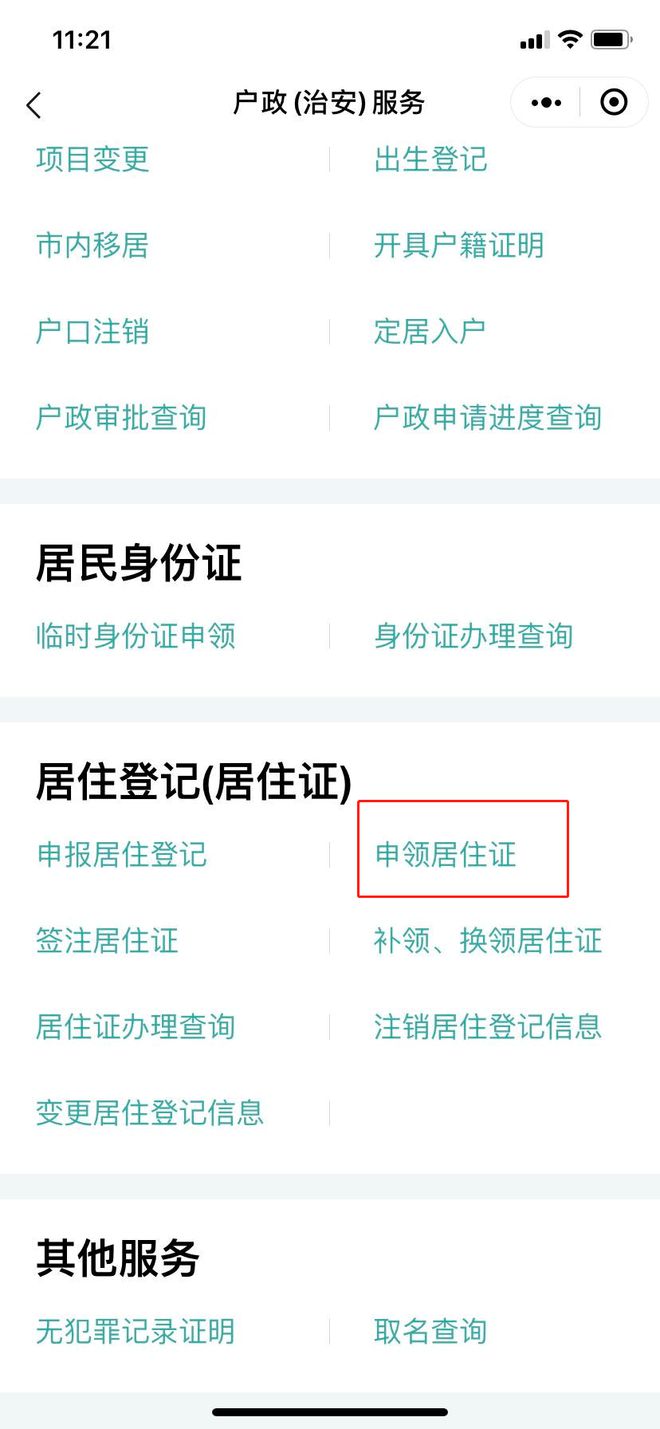Open 定居入户 service
Screen dimensions: 660x1429
coord(430,331)
